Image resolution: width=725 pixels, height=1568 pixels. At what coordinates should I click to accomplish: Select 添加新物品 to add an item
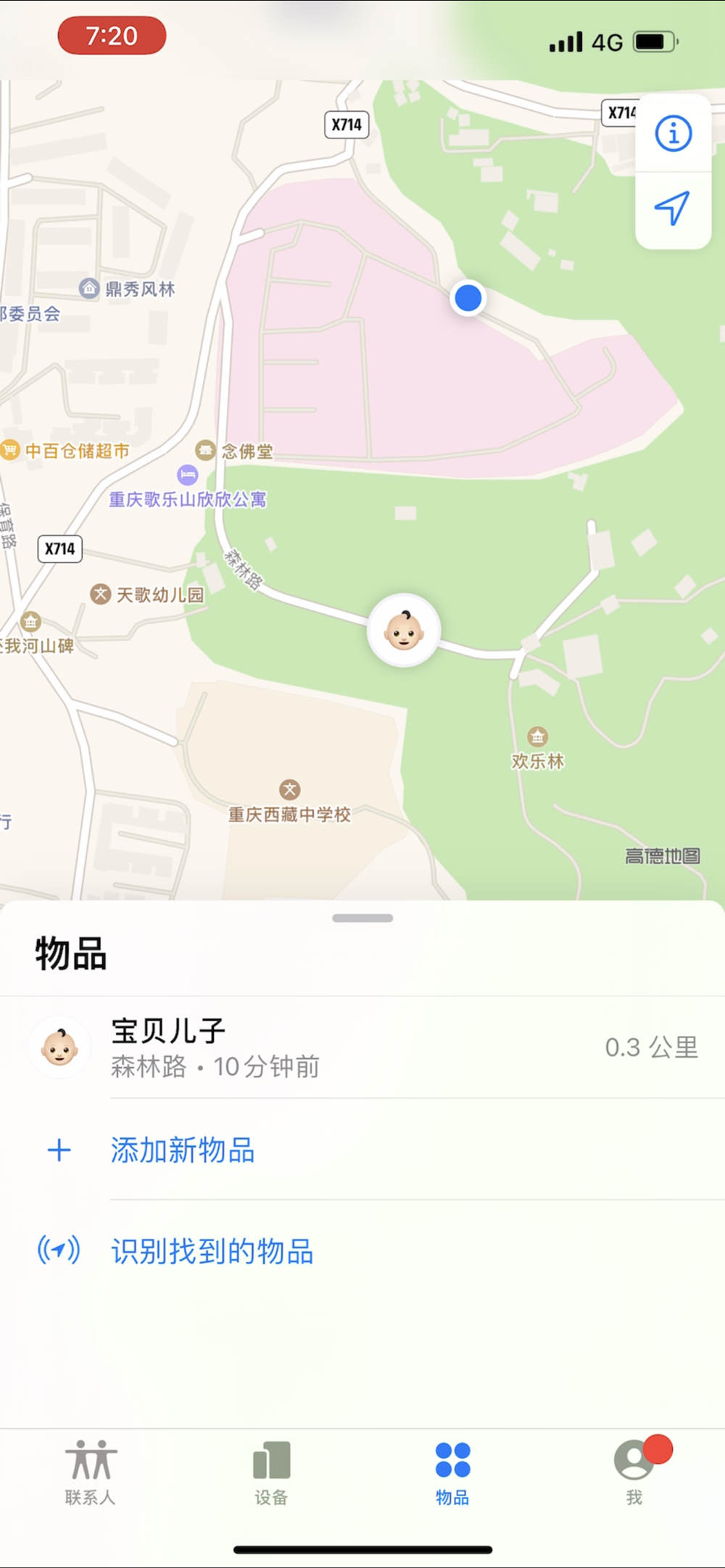pos(182,1150)
